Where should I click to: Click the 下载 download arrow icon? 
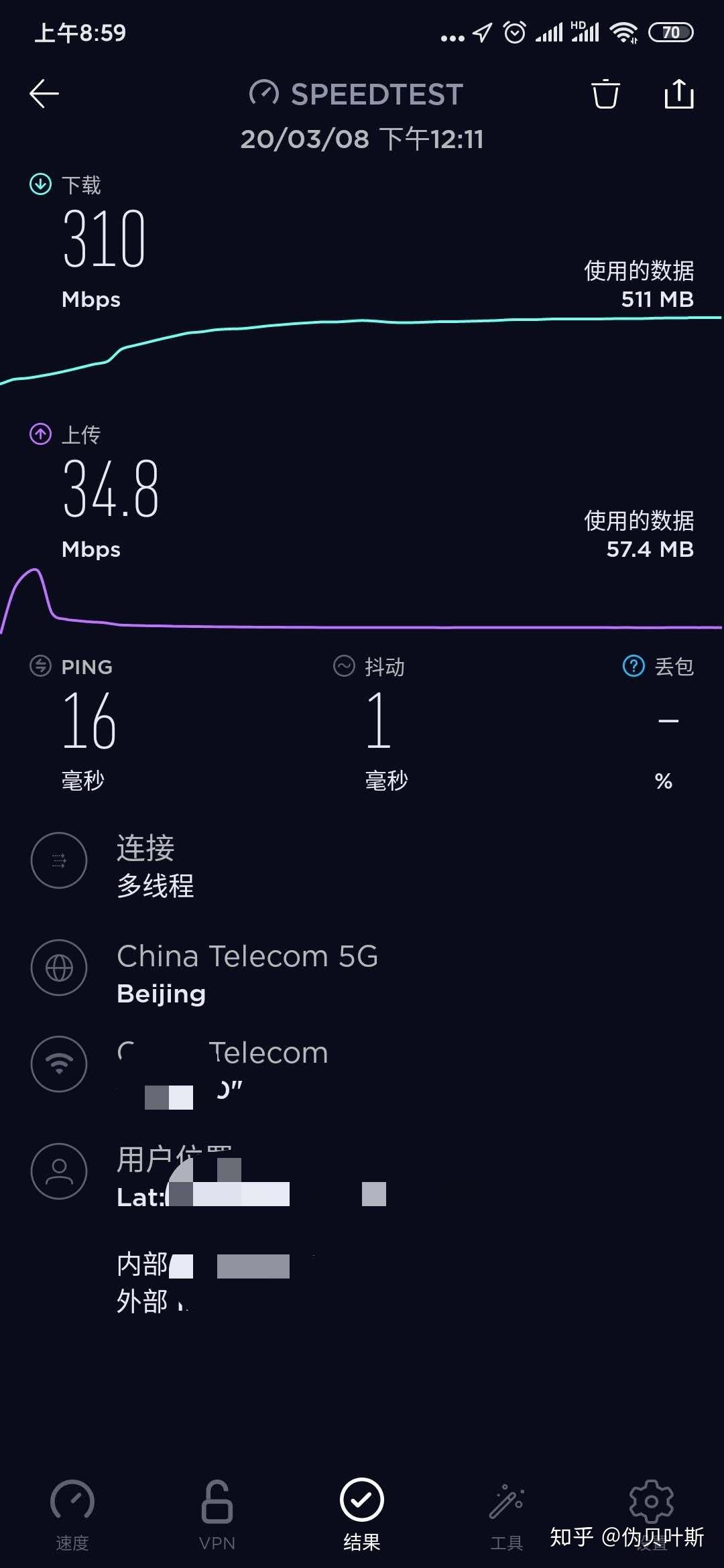(40, 183)
